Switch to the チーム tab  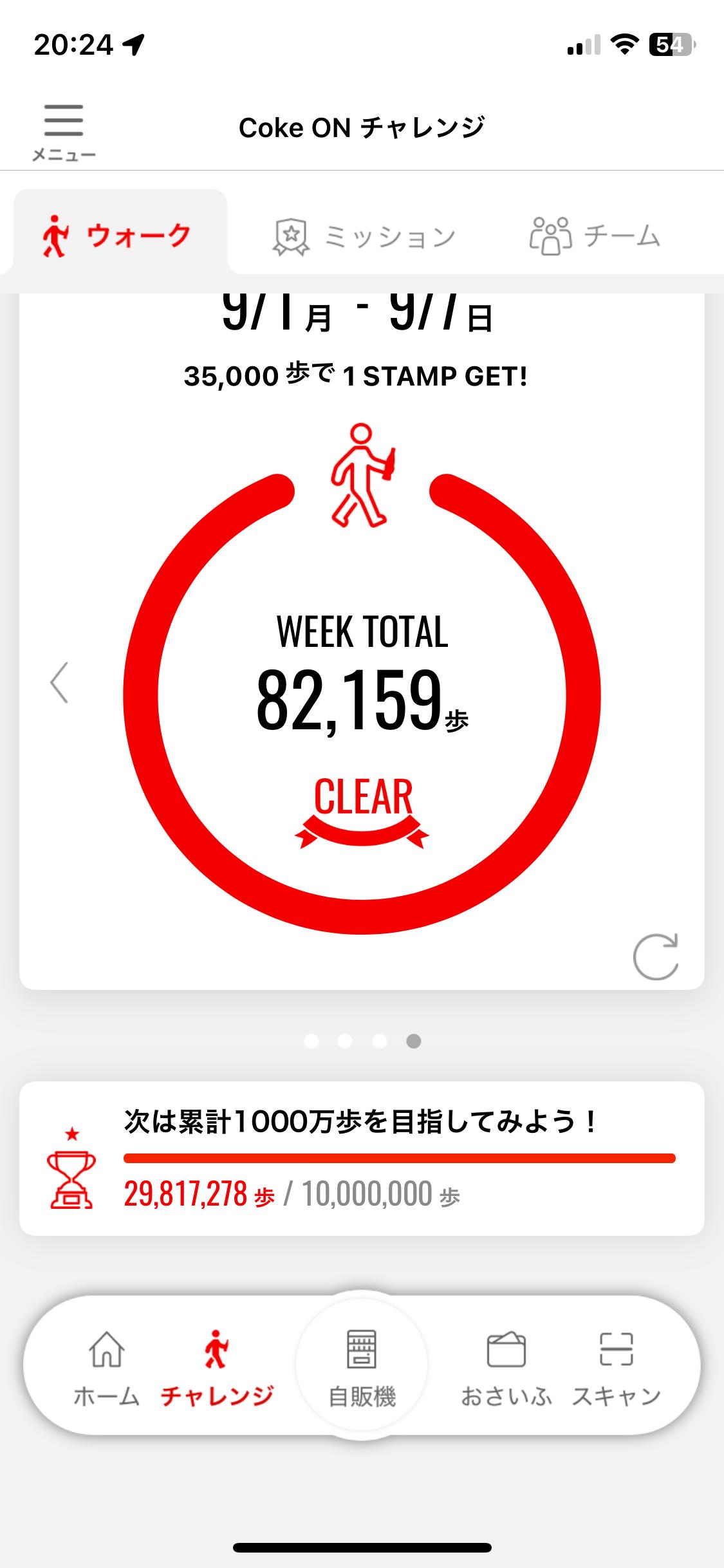point(595,236)
